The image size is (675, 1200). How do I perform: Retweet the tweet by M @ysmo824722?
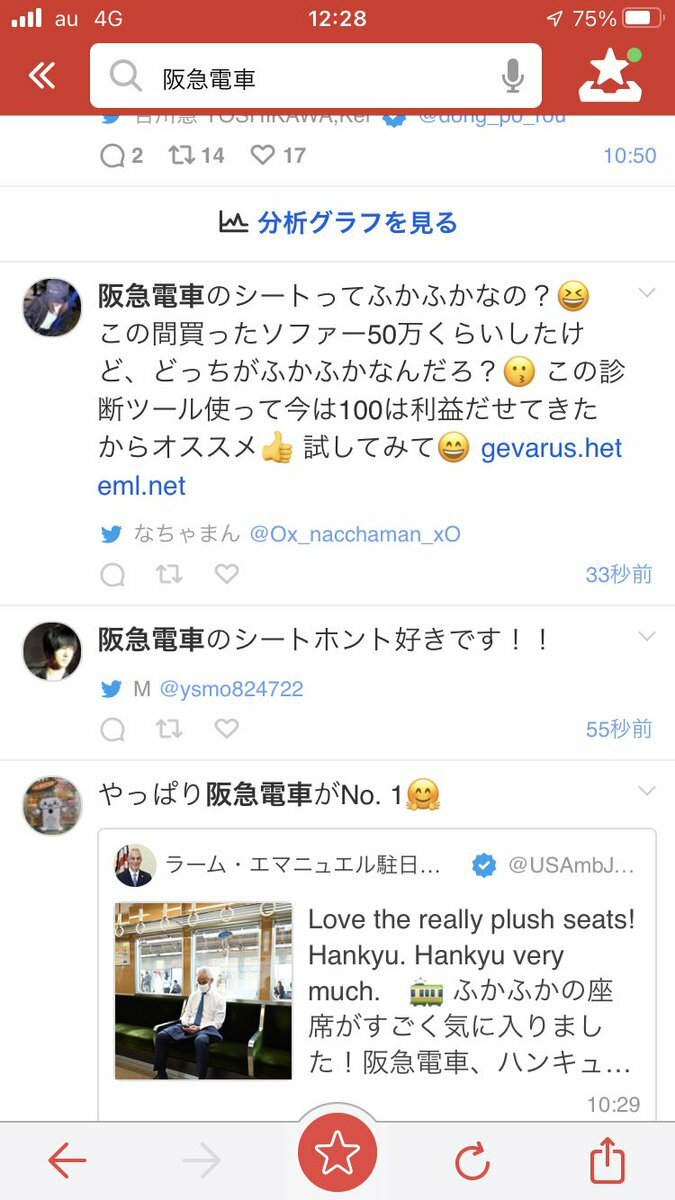[169, 729]
